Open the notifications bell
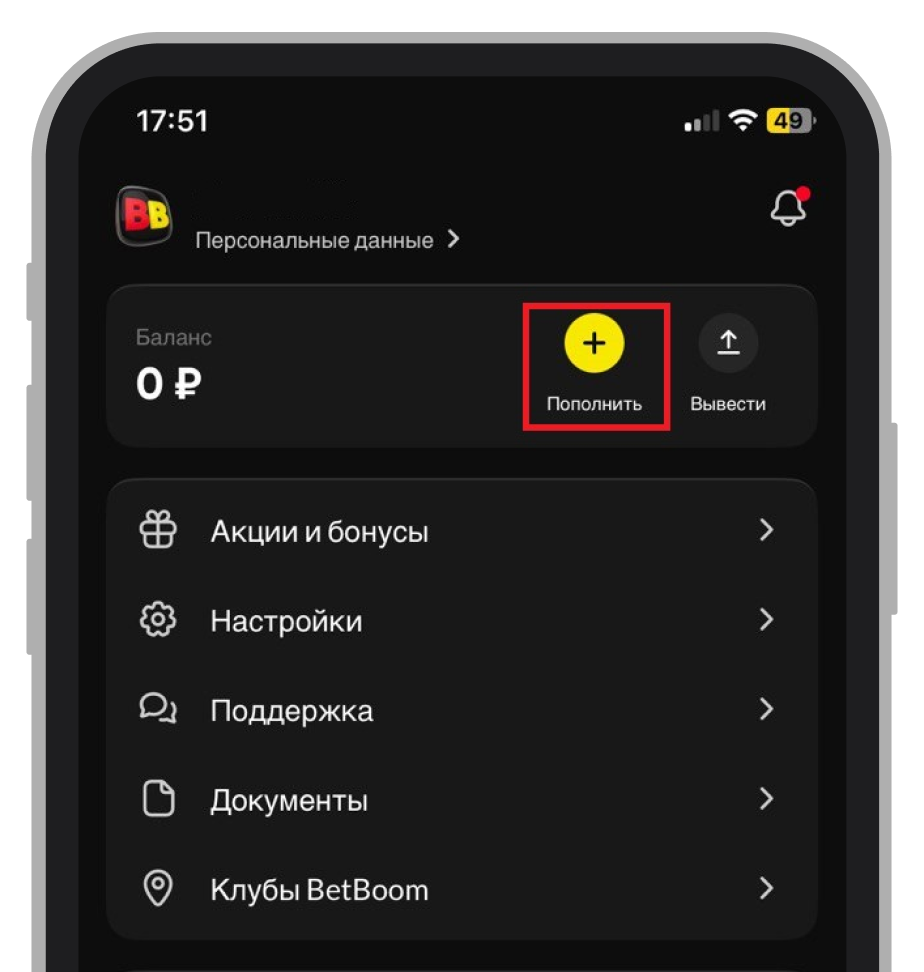This screenshot has height=972, width=924. pos(788,207)
